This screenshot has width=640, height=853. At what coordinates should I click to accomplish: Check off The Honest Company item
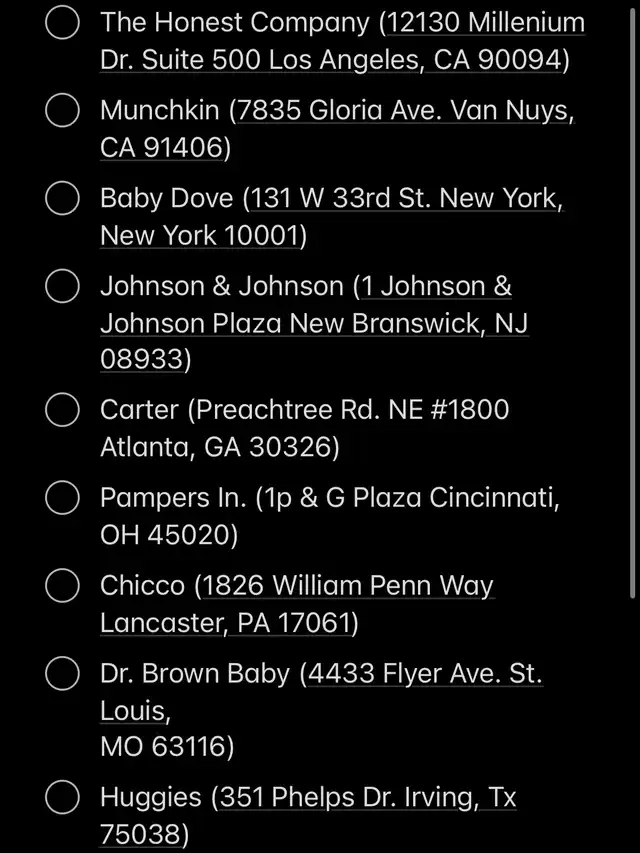[x=63, y=23]
